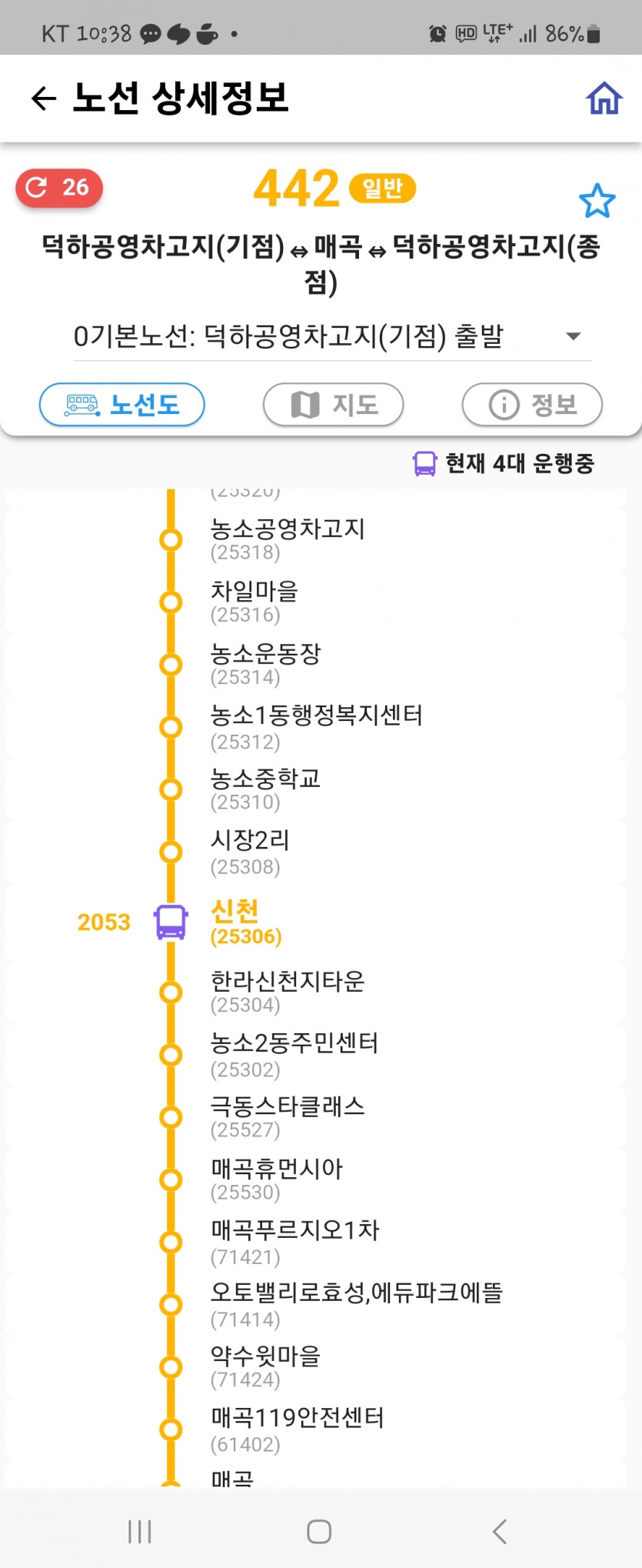Open the 시장2리 stop
Viewport: 642px width, 1568px height.
tap(250, 852)
